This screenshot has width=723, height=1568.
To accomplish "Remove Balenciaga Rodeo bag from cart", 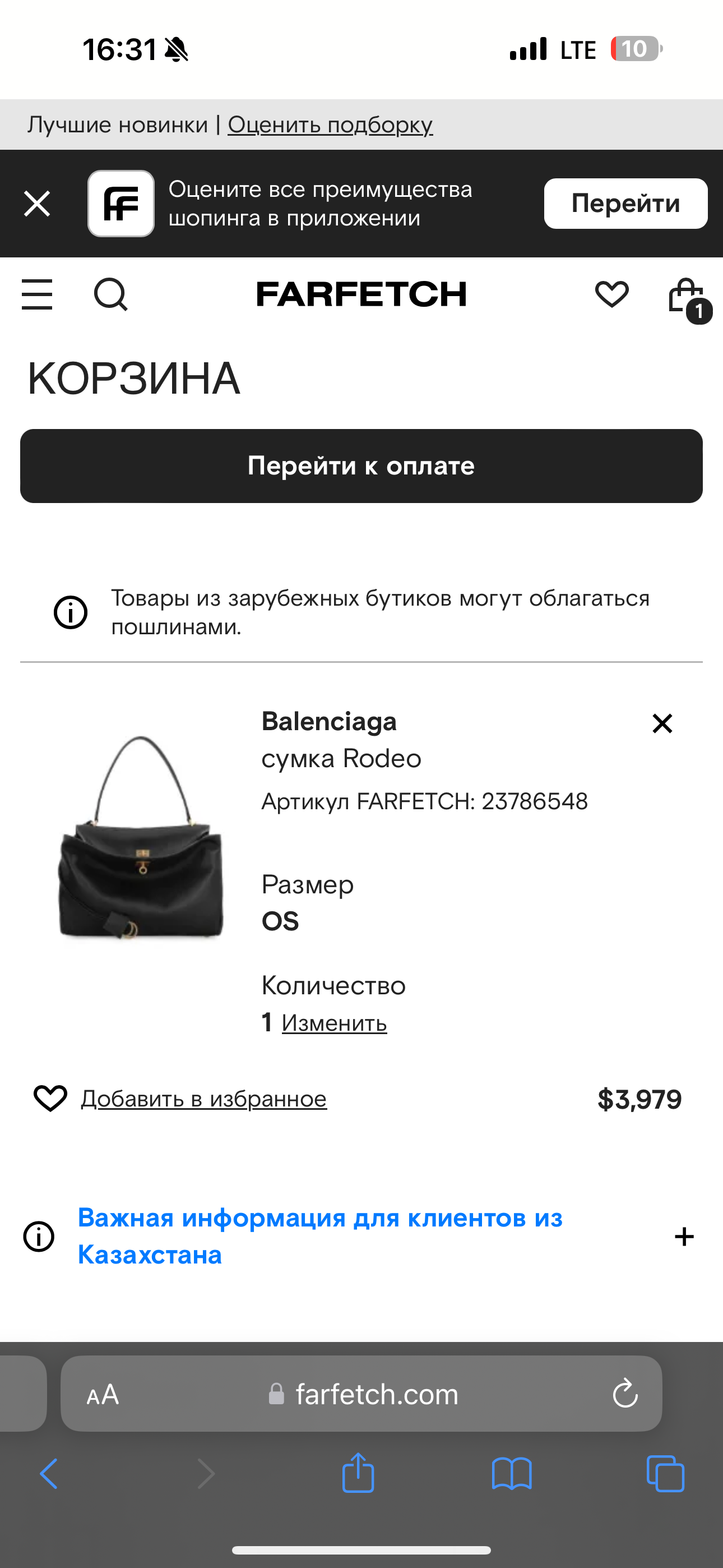I will (x=662, y=723).
